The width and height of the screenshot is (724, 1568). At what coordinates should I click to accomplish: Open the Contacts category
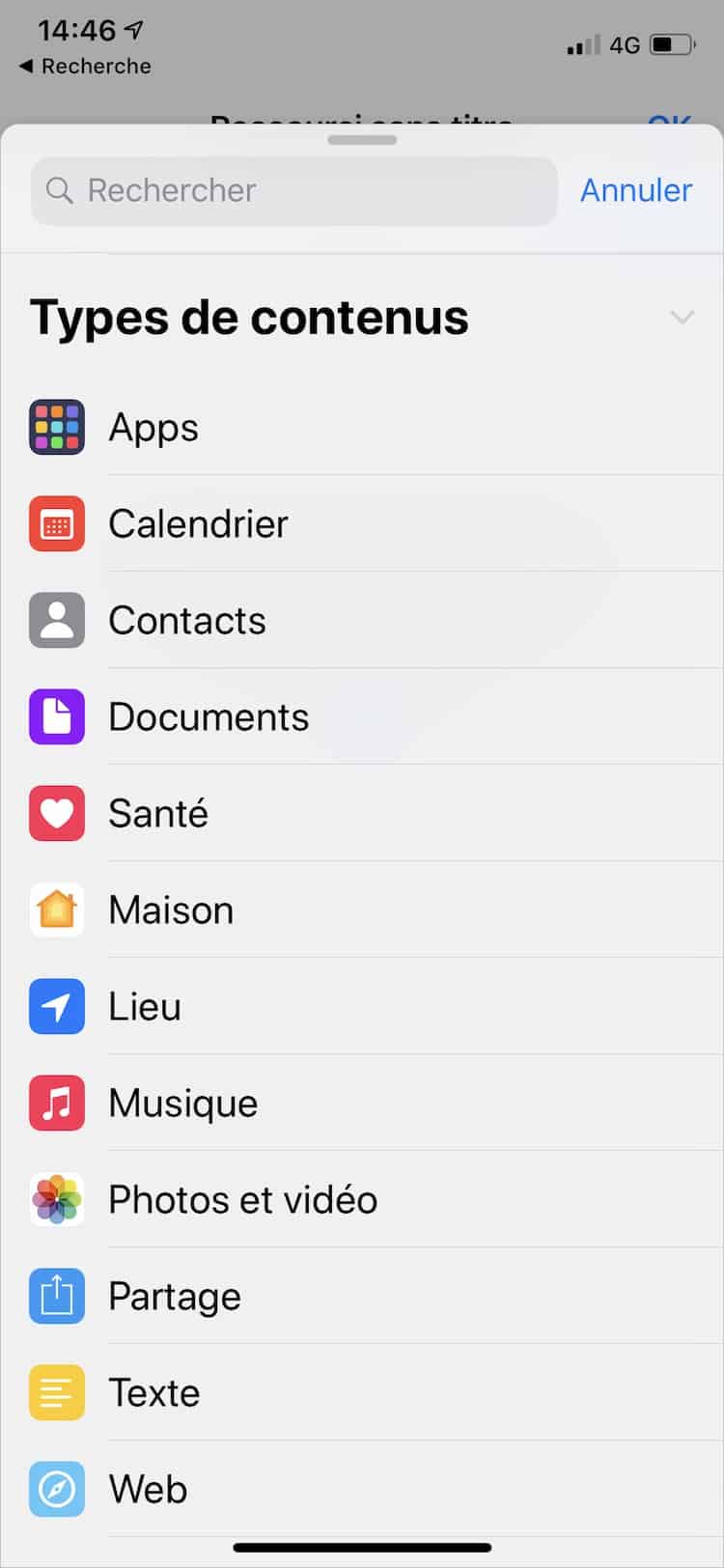[187, 620]
